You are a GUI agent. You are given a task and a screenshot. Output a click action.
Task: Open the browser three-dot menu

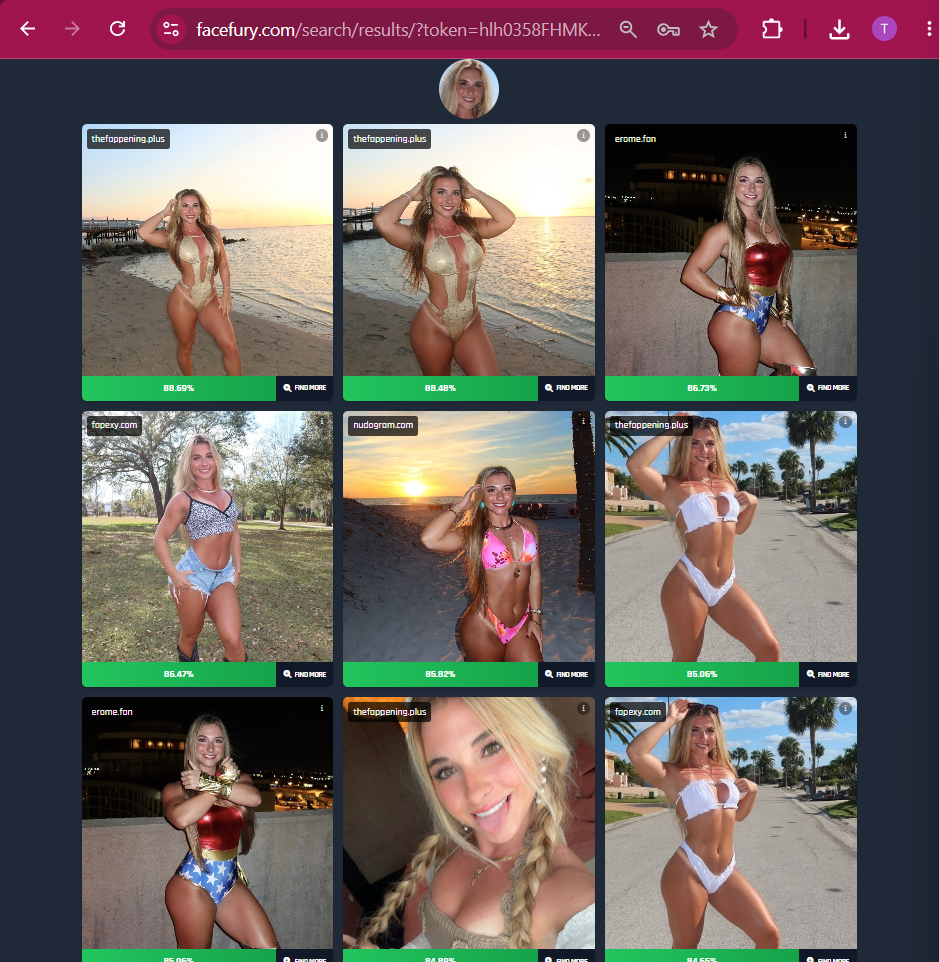click(929, 29)
